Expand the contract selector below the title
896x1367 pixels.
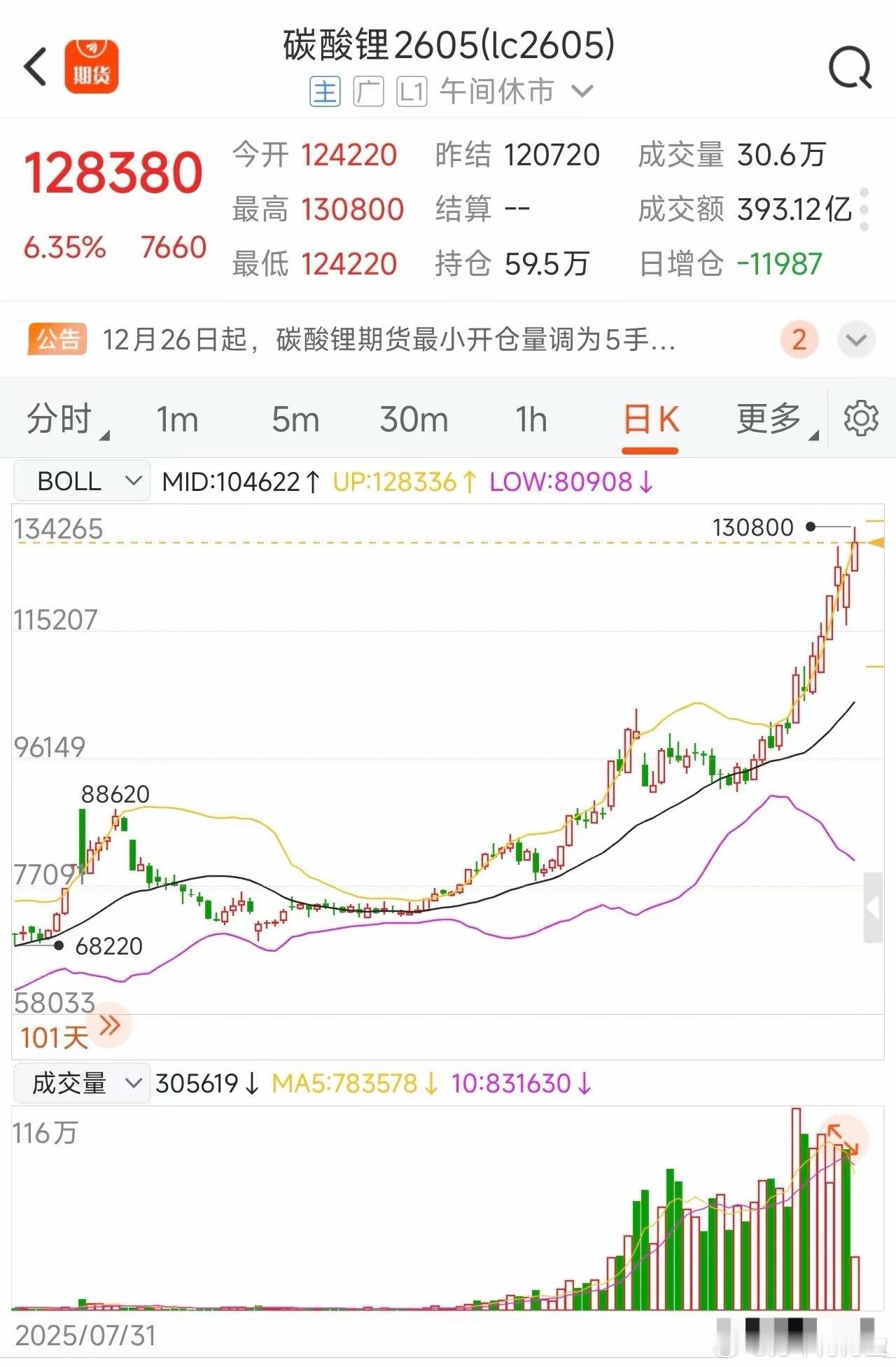(x=582, y=91)
